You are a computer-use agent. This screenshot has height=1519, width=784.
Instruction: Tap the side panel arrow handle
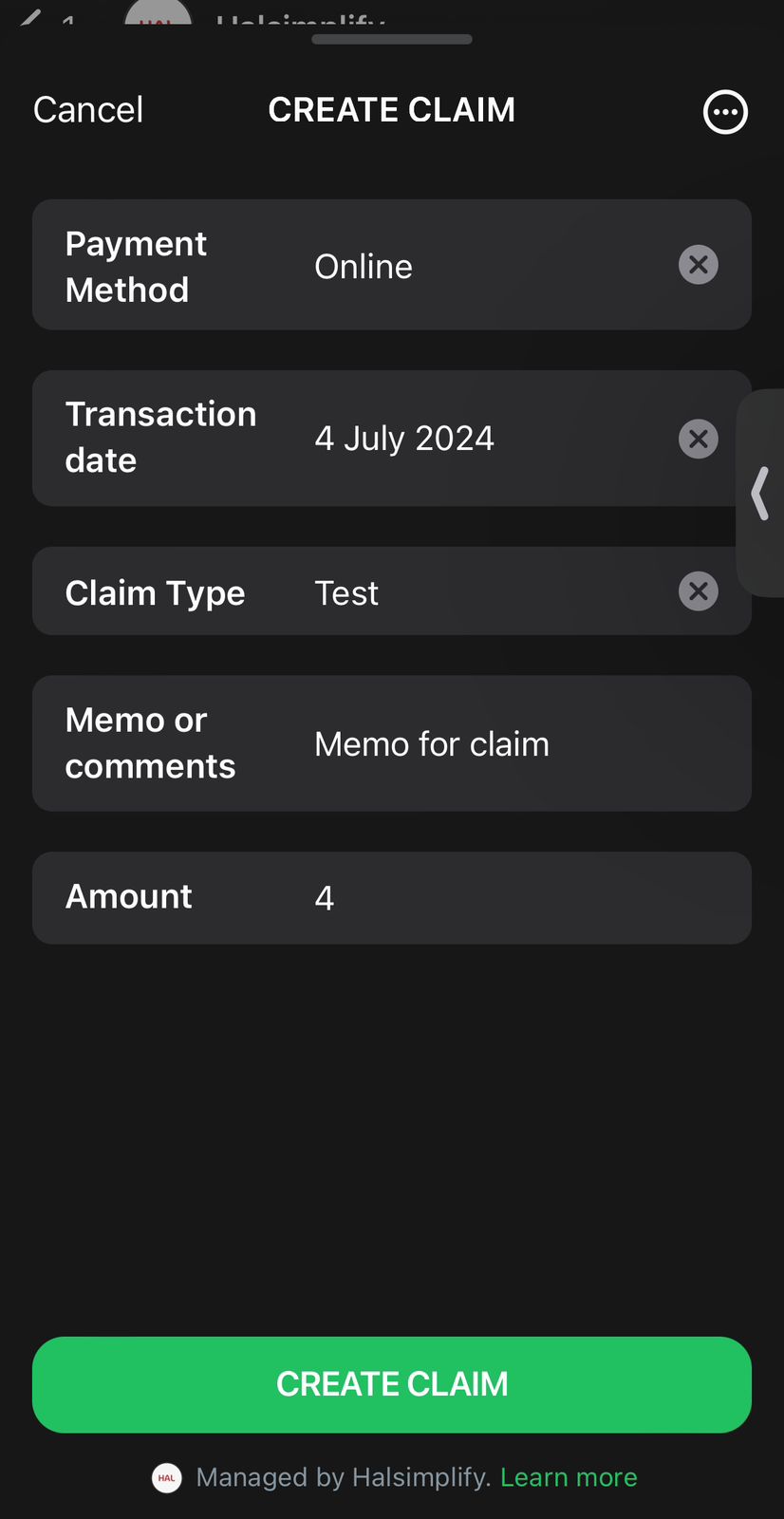point(760,493)
